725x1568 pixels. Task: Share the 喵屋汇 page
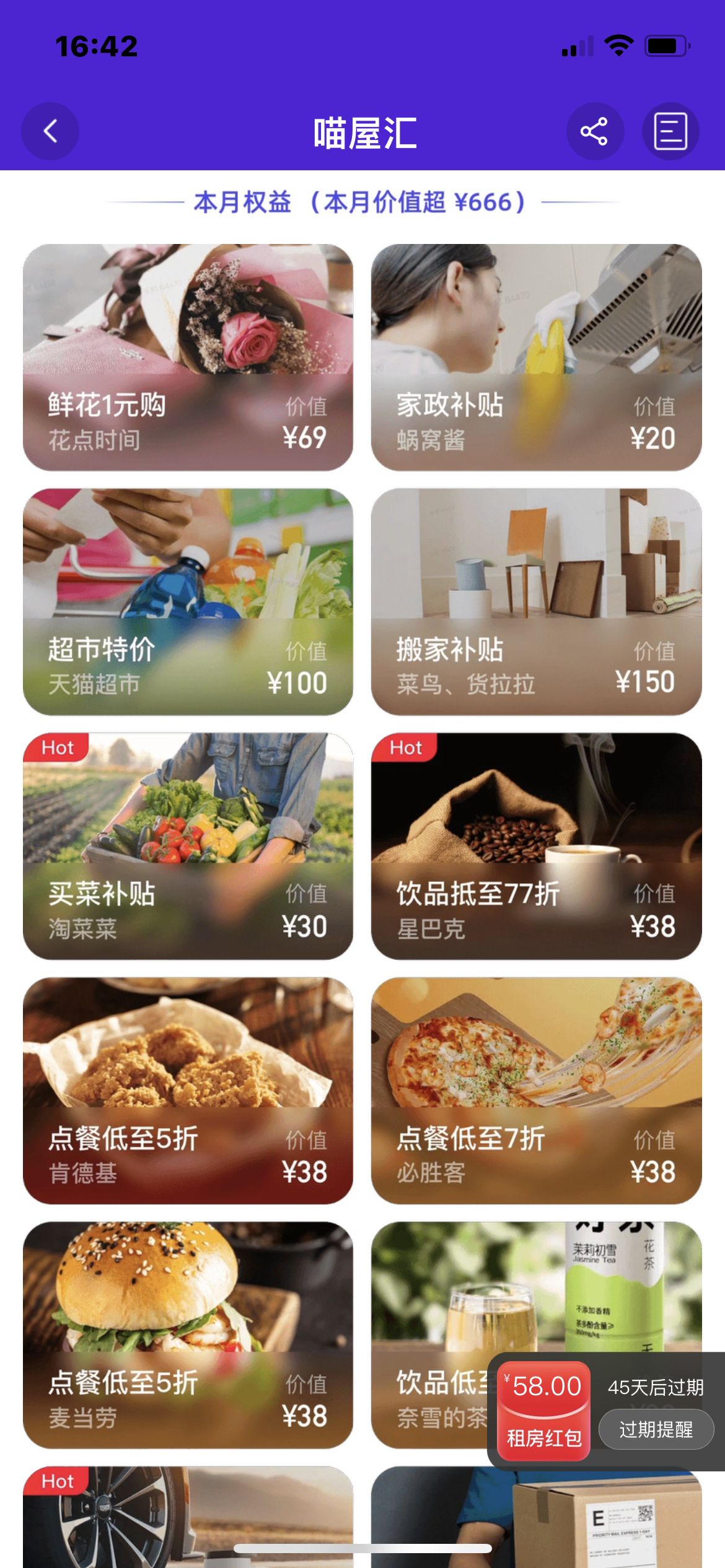(x=594, y=131)
